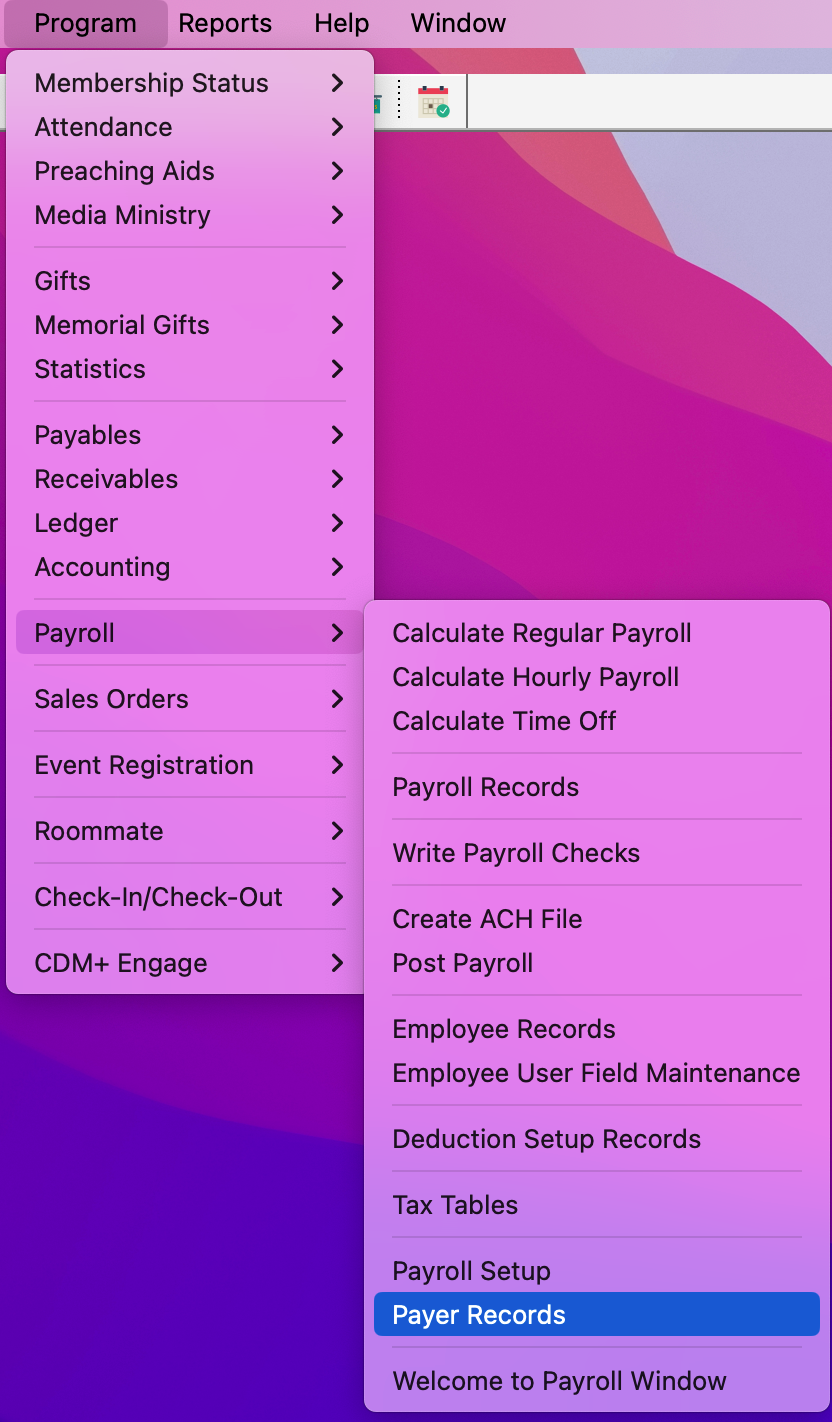Viewport: 832px width, 1422px height.
Task: Open the Help menu
Action: click(x=340, y=23)
